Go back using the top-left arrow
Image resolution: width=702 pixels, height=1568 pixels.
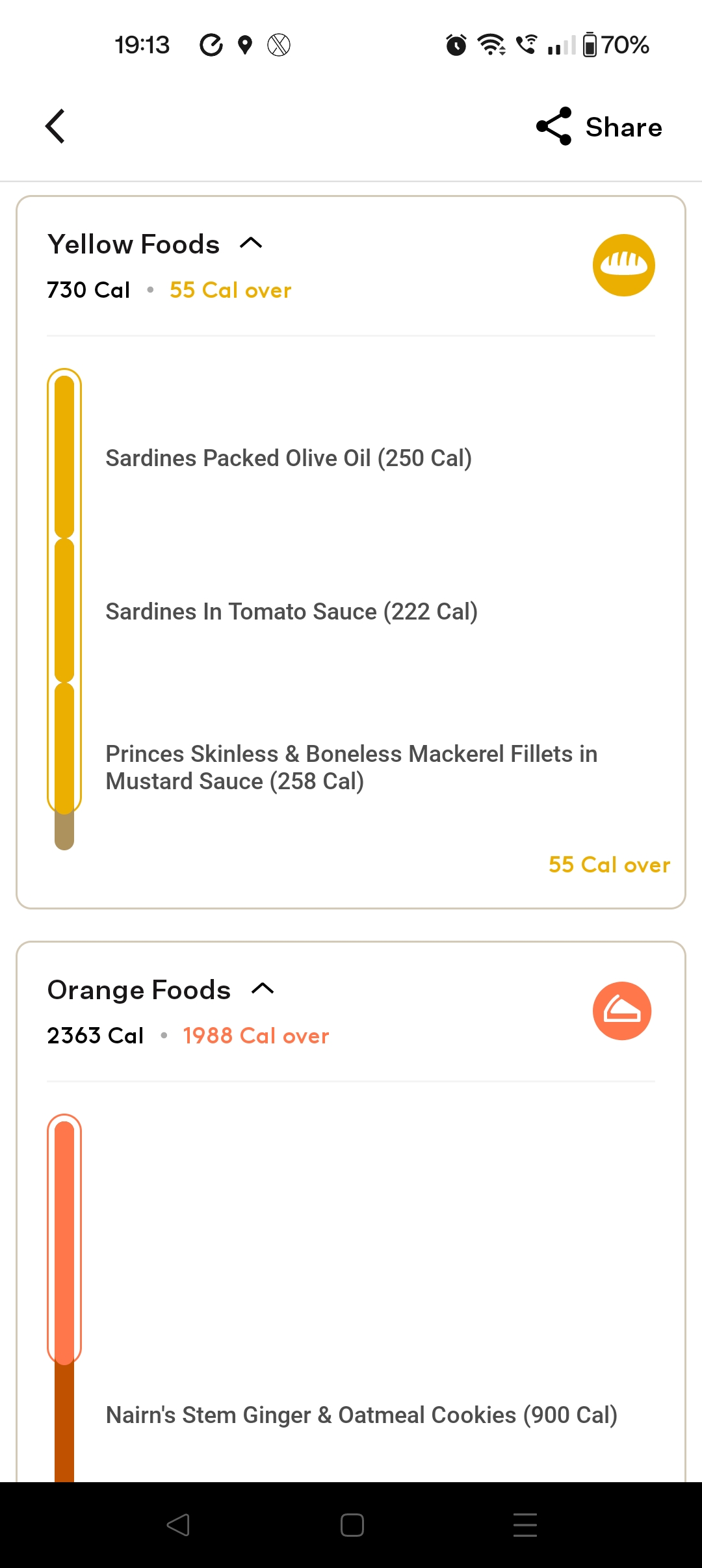coord(56,126)
